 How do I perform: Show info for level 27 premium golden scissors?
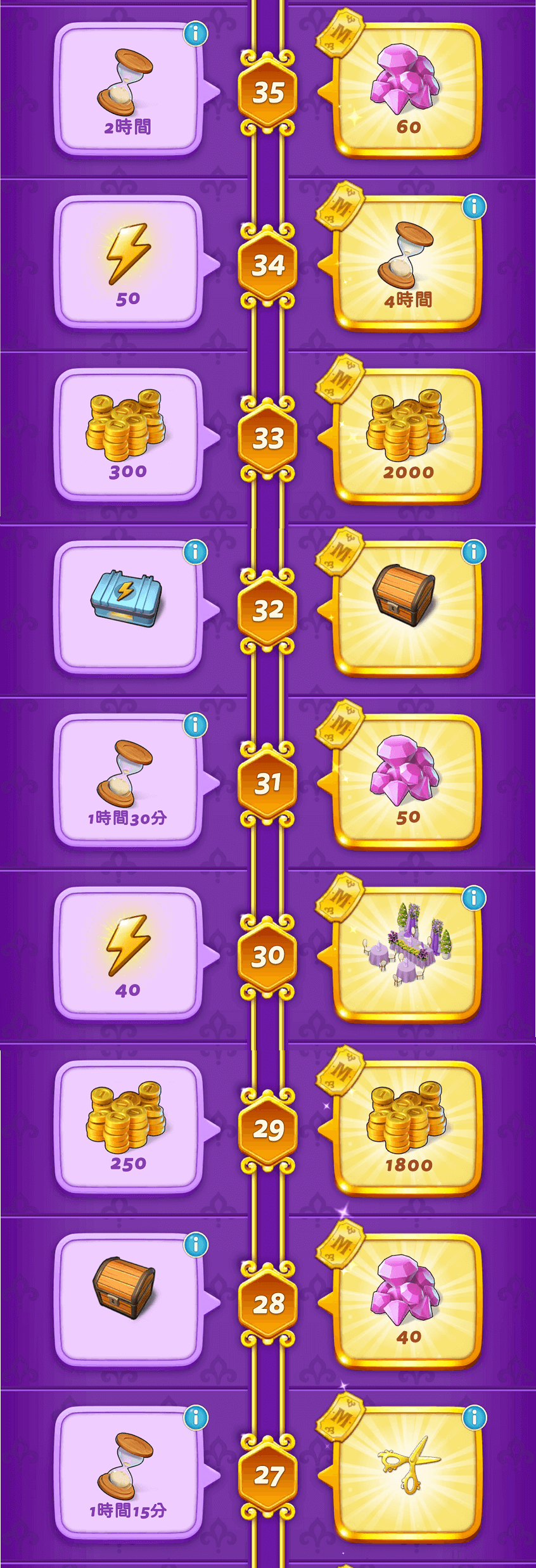pyautogui.click(x=474, y=1417)
